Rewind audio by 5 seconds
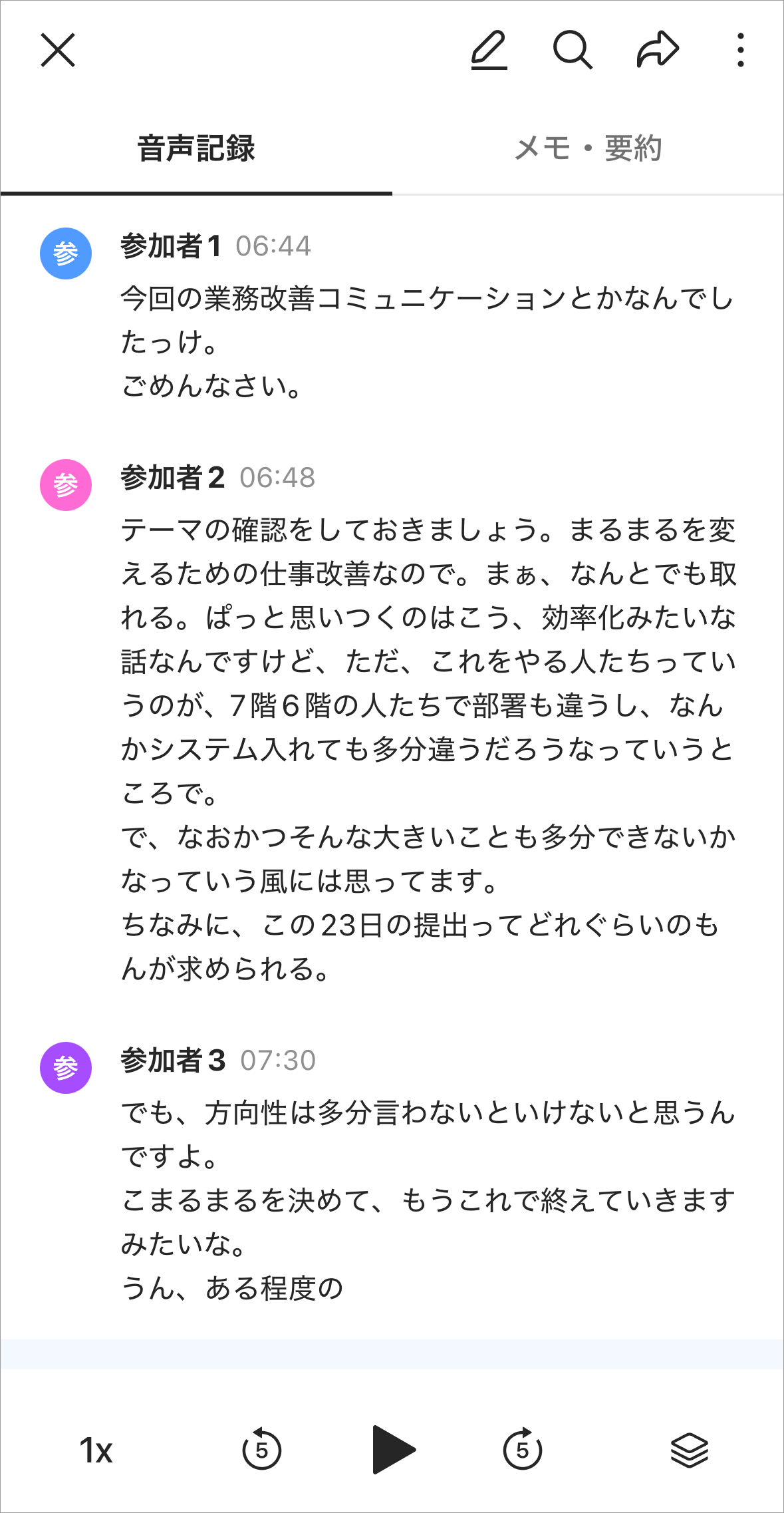This screenshot has height=1513, width=784. 261,1450
